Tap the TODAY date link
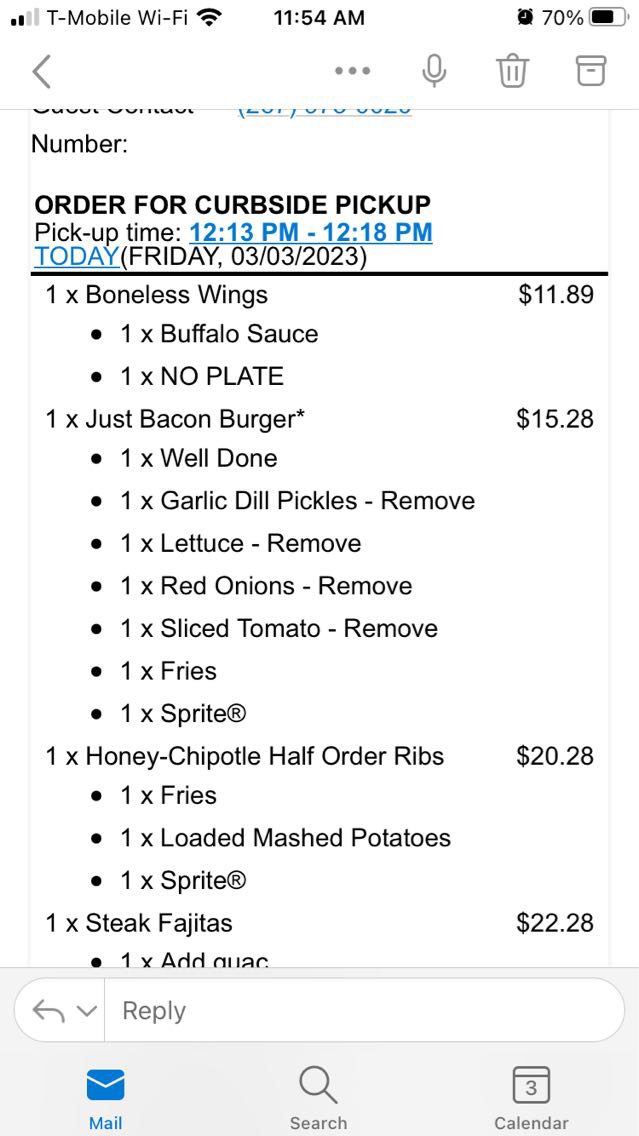Screen dimensions: 639x1136 pyautogui.click(x=76, y=257)
